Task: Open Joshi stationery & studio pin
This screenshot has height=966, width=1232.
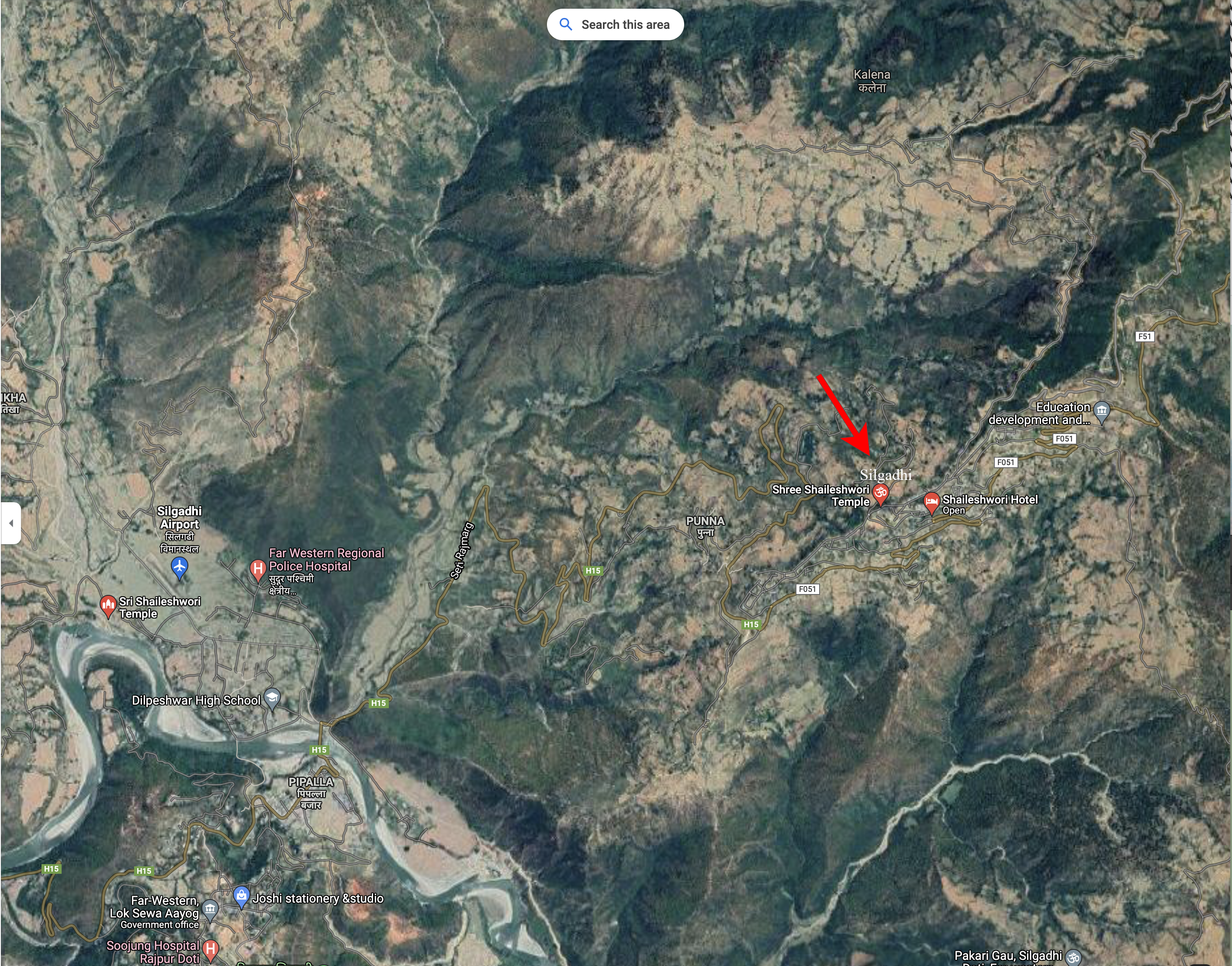Action: [241, 896]
